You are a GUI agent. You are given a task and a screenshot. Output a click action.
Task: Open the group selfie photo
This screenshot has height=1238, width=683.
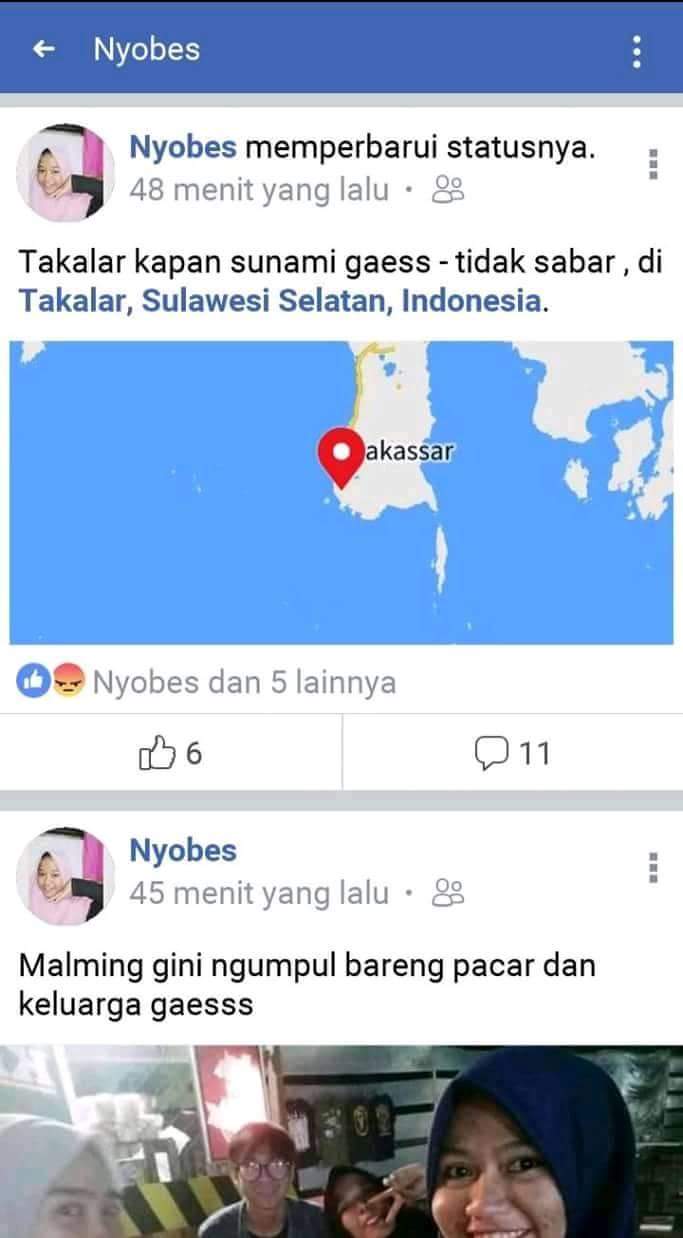(341, 1140)
